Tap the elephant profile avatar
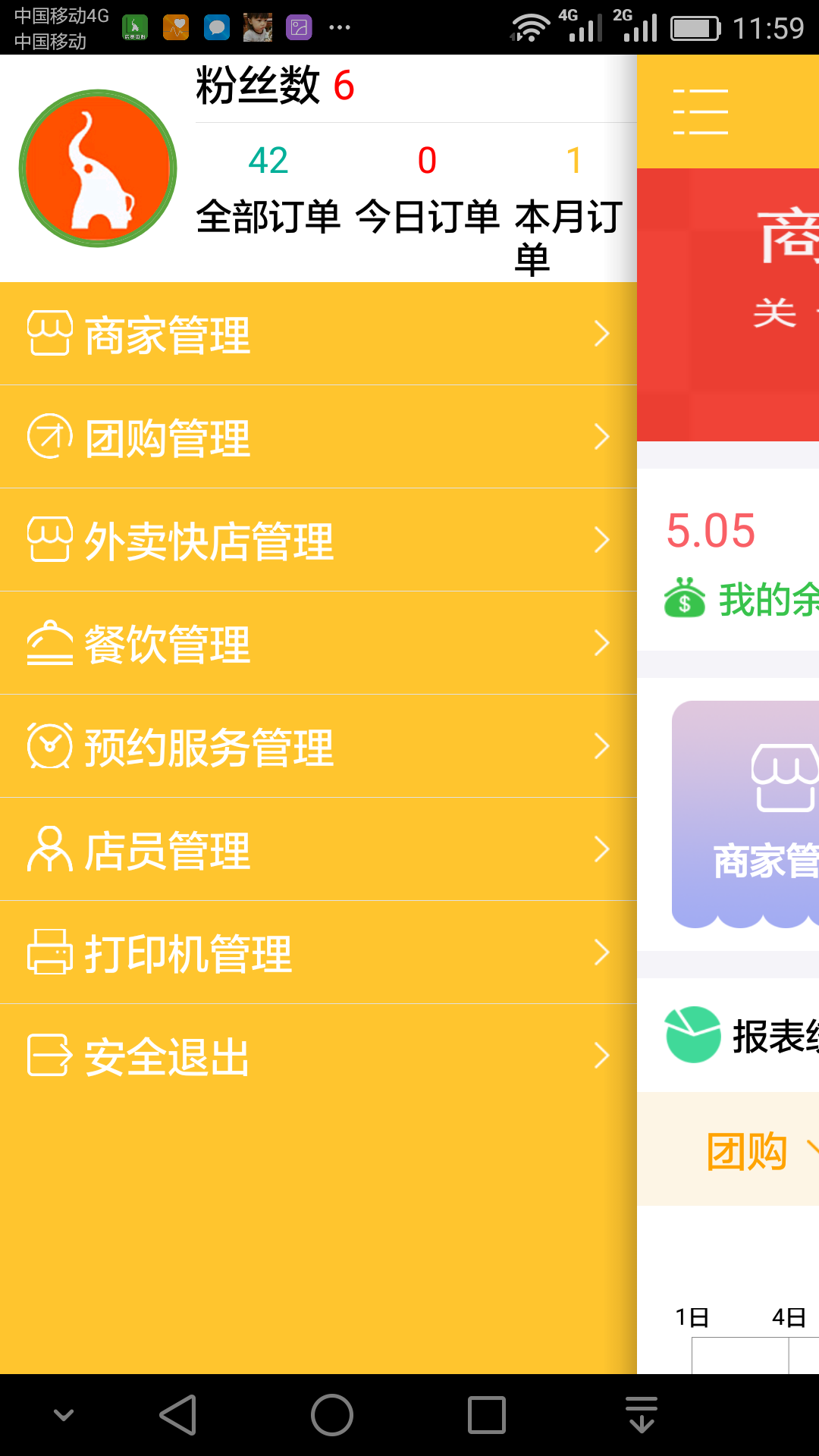Viewport: 819px width, 1456px height. coord(98,168)
